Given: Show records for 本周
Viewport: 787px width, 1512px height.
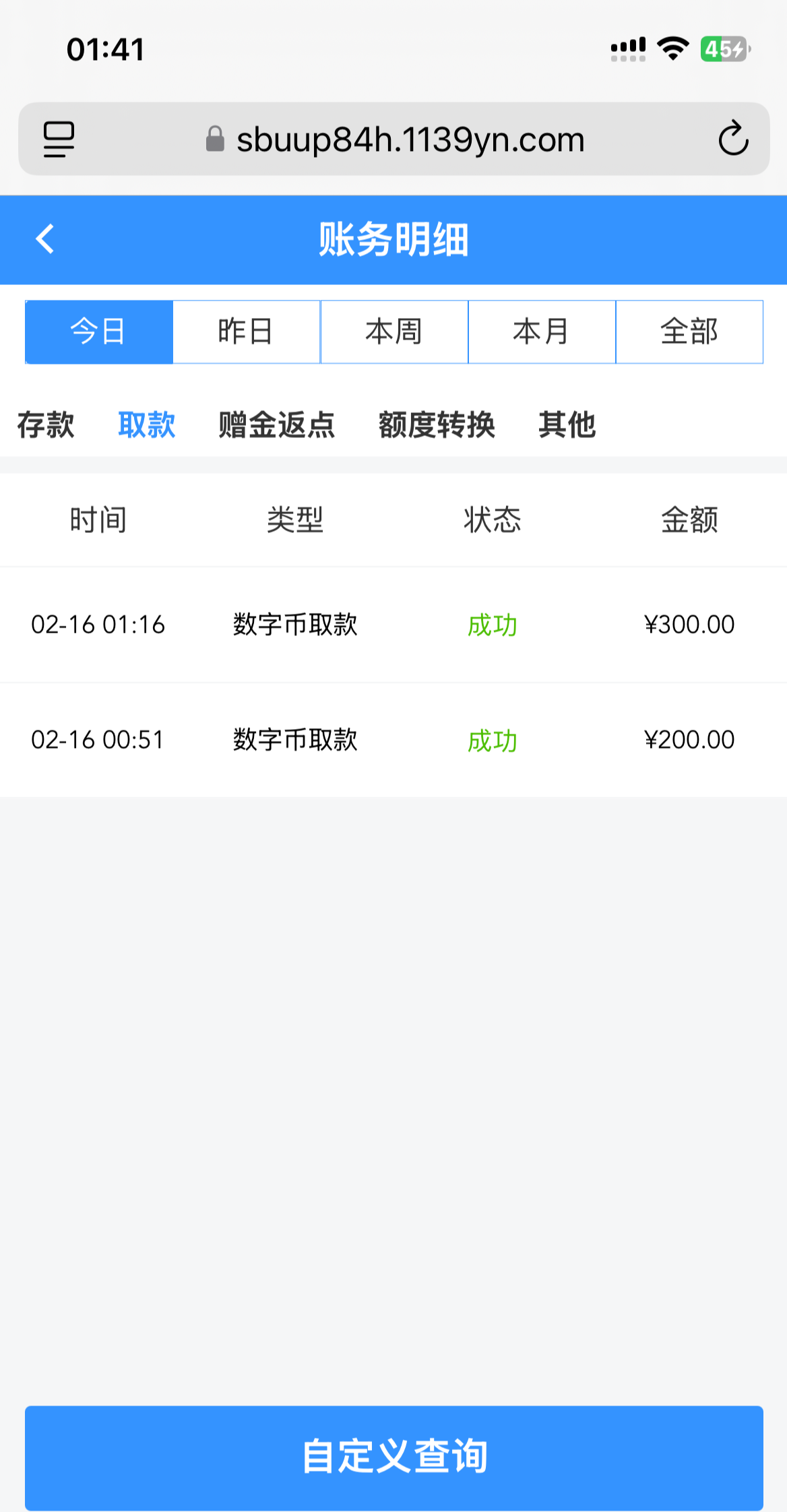Looking at the screenshot, I should click(x=394, y=332).
